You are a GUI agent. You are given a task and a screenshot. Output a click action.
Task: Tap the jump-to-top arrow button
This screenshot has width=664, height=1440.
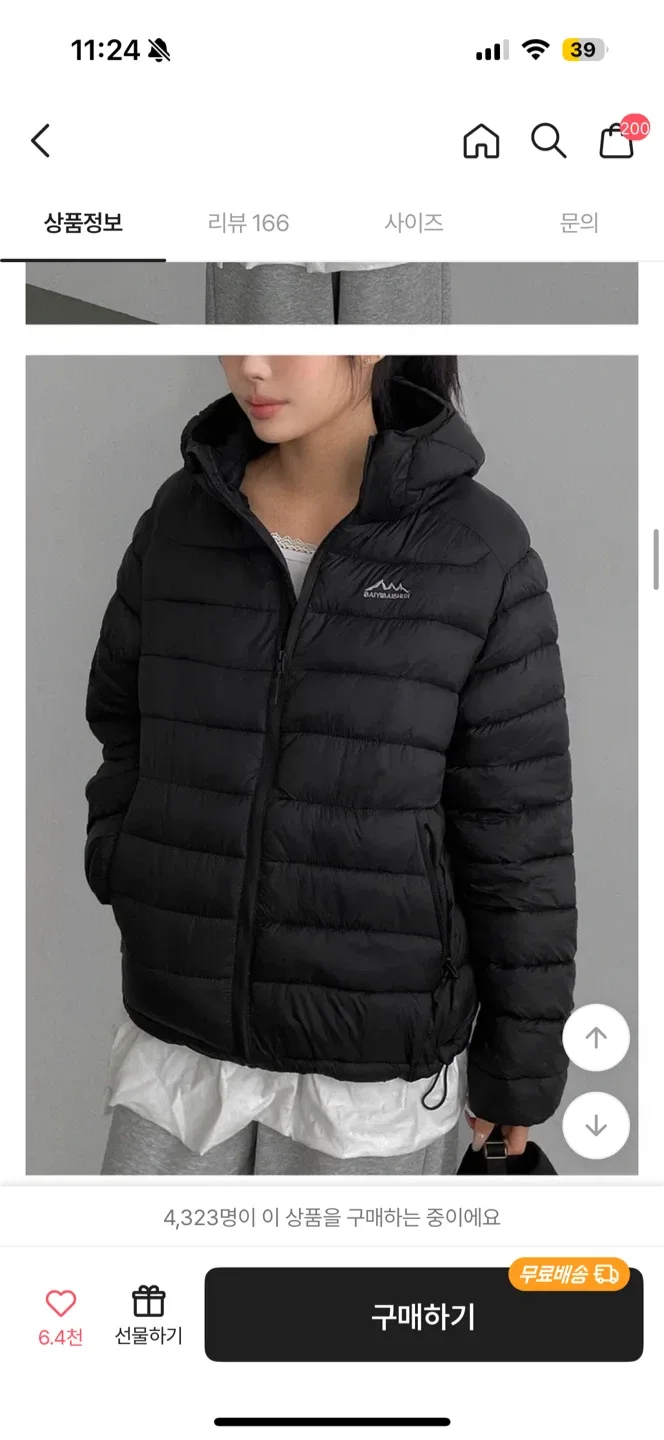(596, 1038)
